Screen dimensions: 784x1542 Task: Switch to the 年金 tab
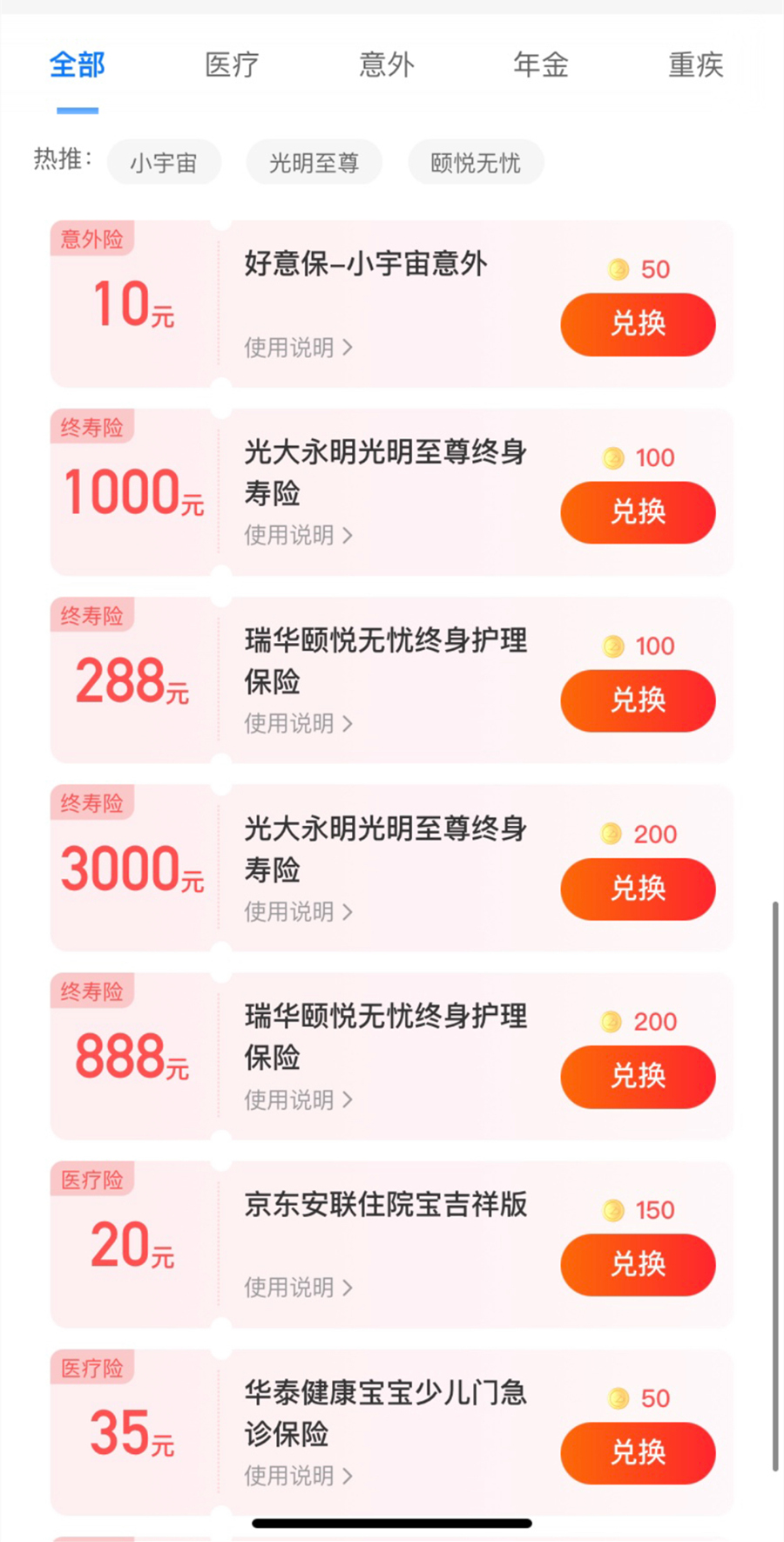[540, 65]
